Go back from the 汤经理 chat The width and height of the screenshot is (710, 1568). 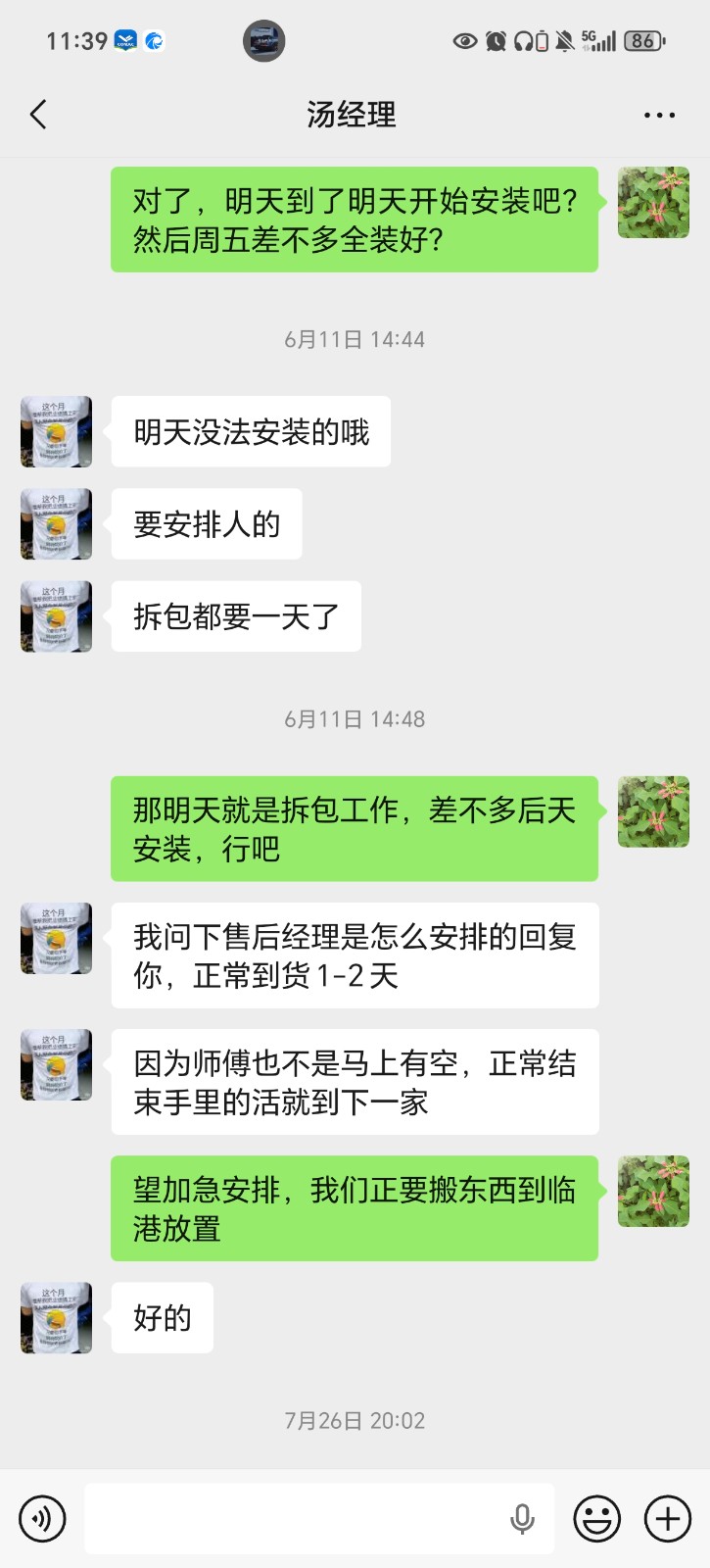38,115
